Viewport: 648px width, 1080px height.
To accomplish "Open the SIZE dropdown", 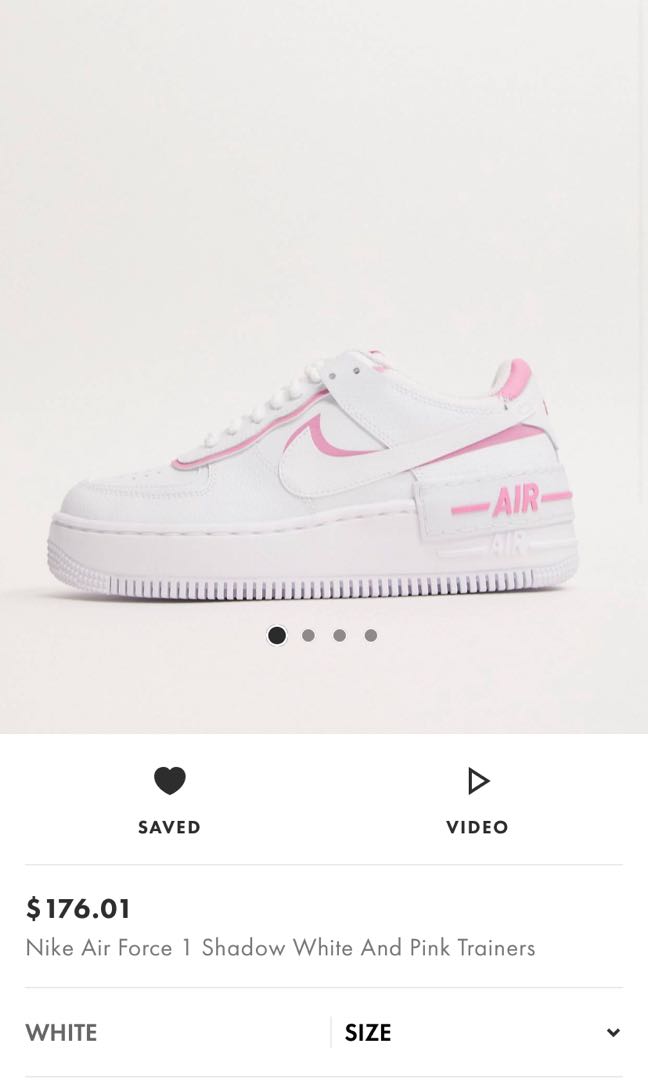I will [x=480, y=1032].
